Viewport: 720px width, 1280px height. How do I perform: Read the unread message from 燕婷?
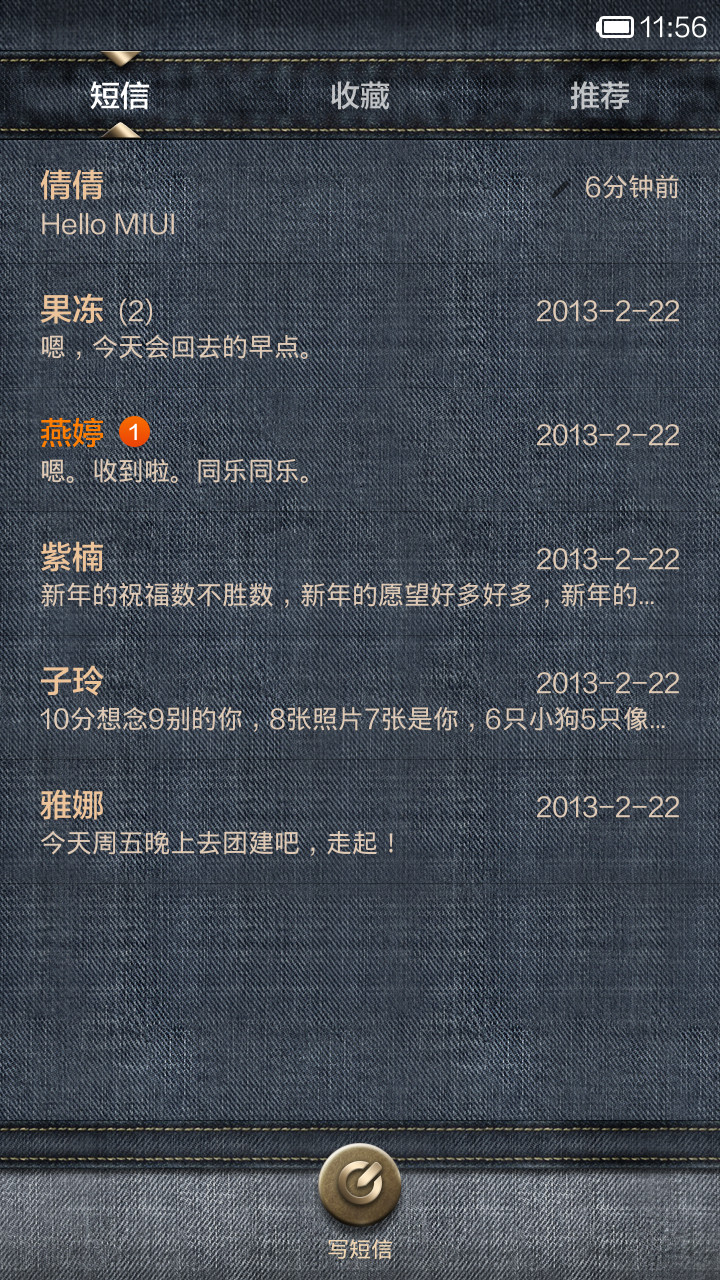click(360, 452)
